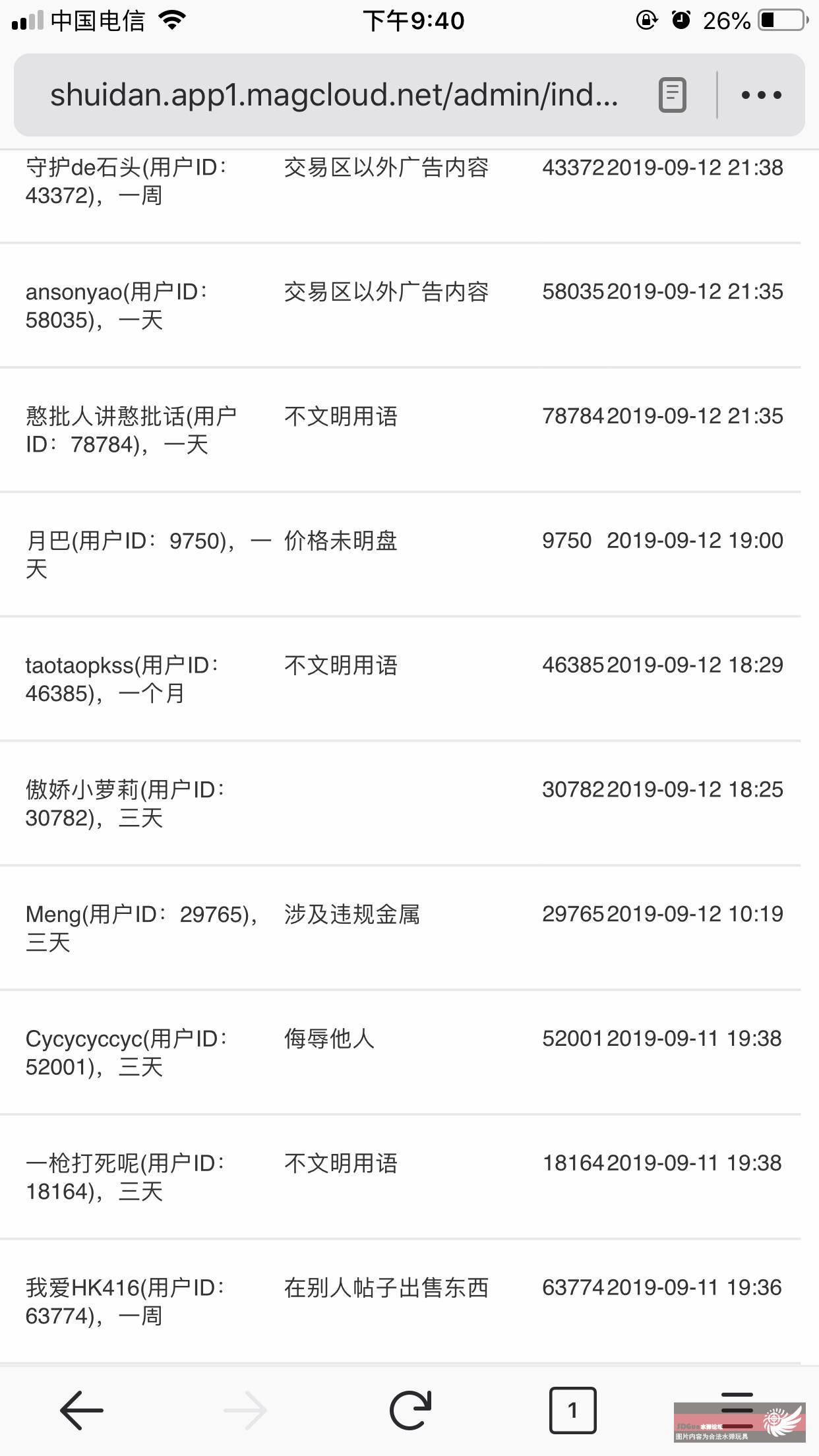Open reader mode icon in address bar
Viewport: 819px width, 1456px height.
tap(673, 95)
